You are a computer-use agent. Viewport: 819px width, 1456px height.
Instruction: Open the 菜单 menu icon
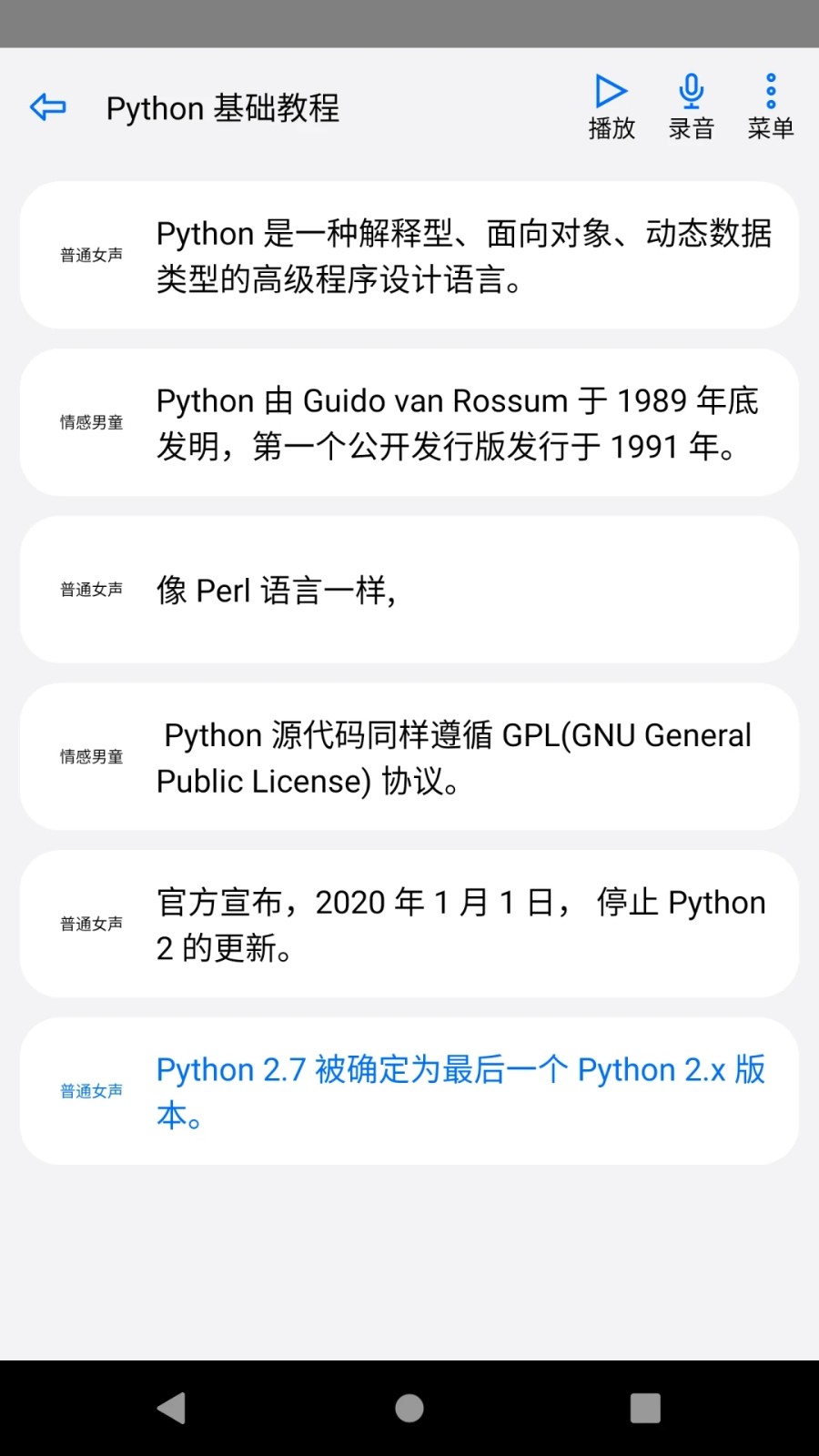(770, 88)
